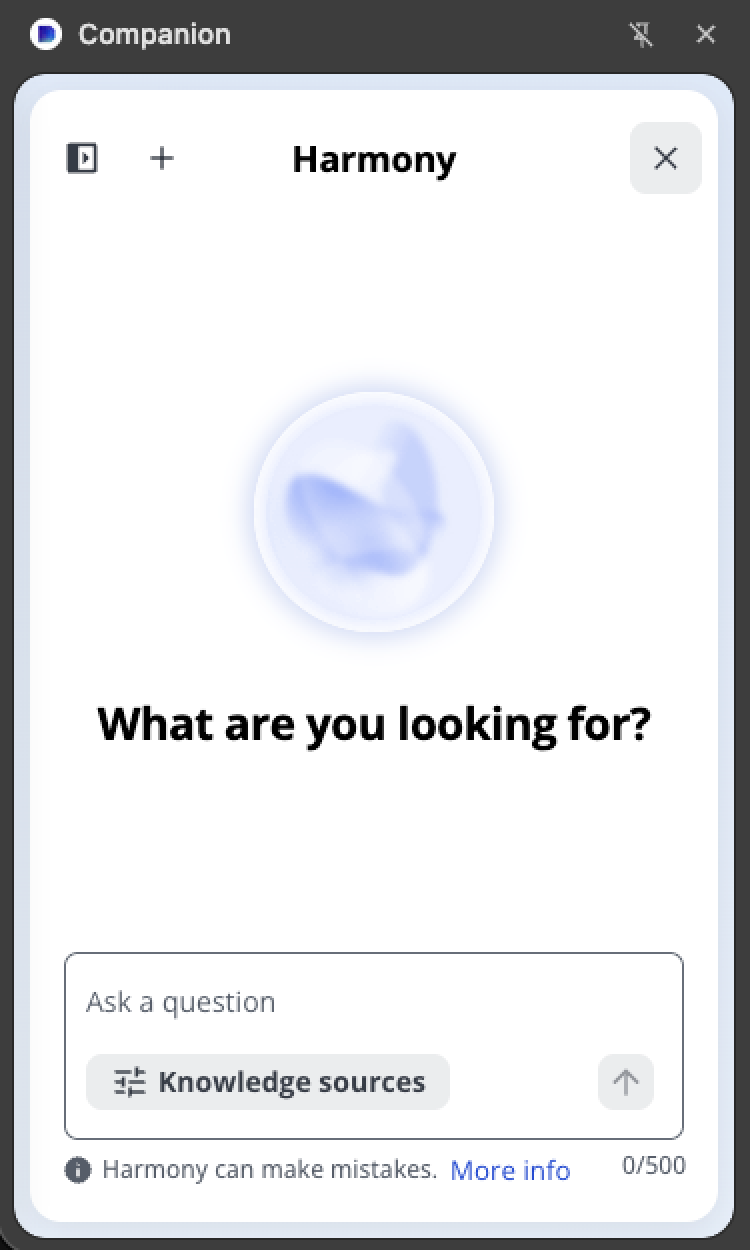The height and width of the screenshot is (1250, 750).
Task: Focus the Ask a question field
Action: tap(372, 1002)
